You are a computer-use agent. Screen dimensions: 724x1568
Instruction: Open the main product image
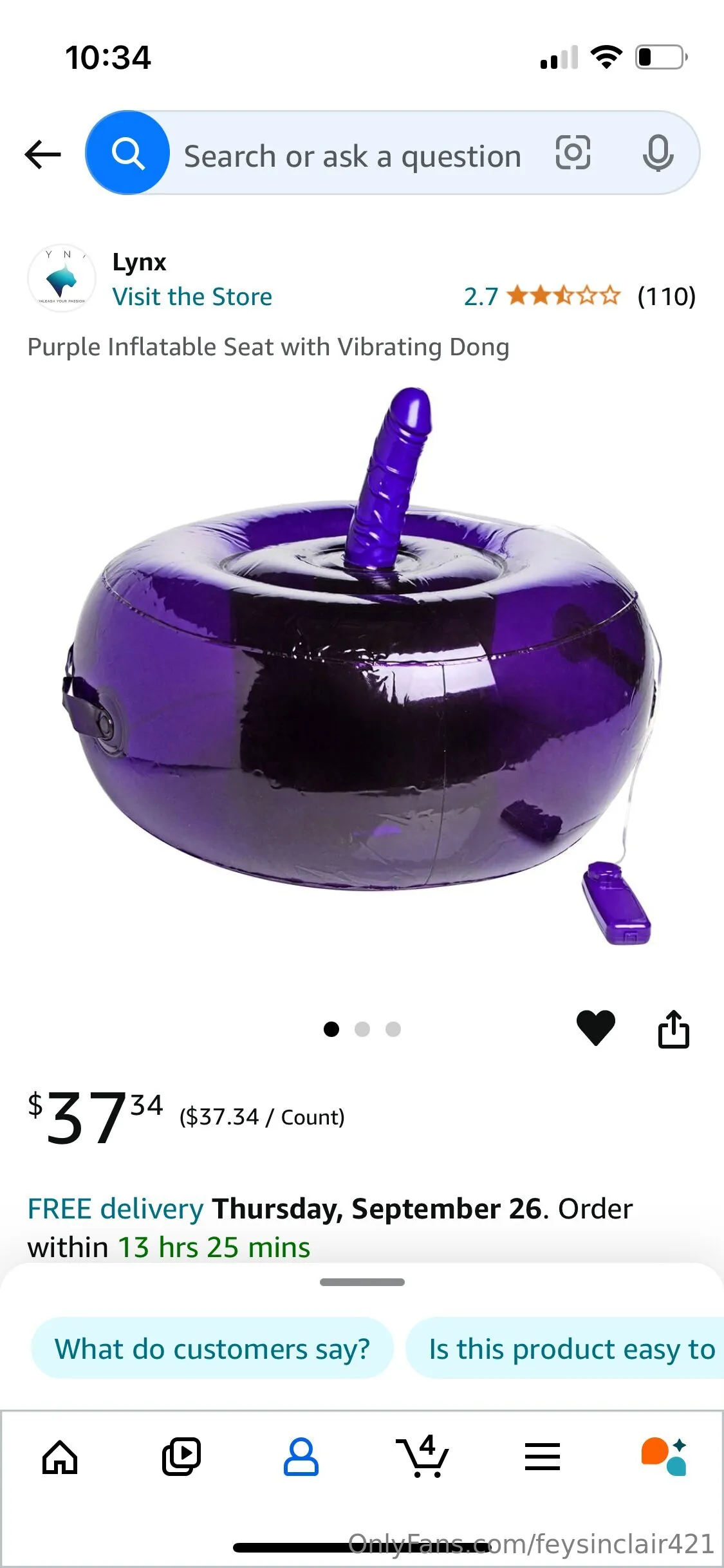(x=362, y=666)
